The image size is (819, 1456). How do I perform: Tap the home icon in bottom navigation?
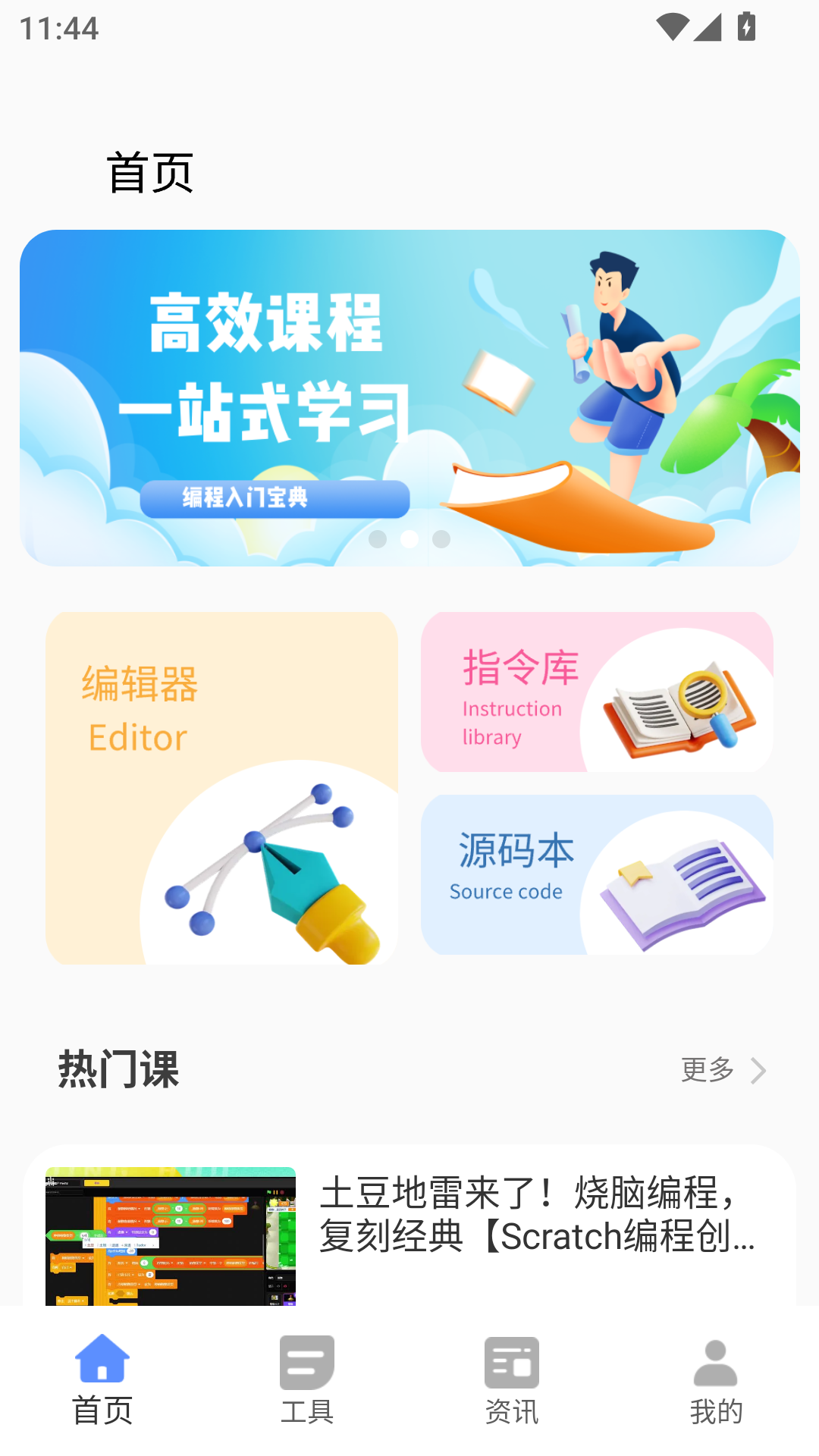tap(102, 1363)
